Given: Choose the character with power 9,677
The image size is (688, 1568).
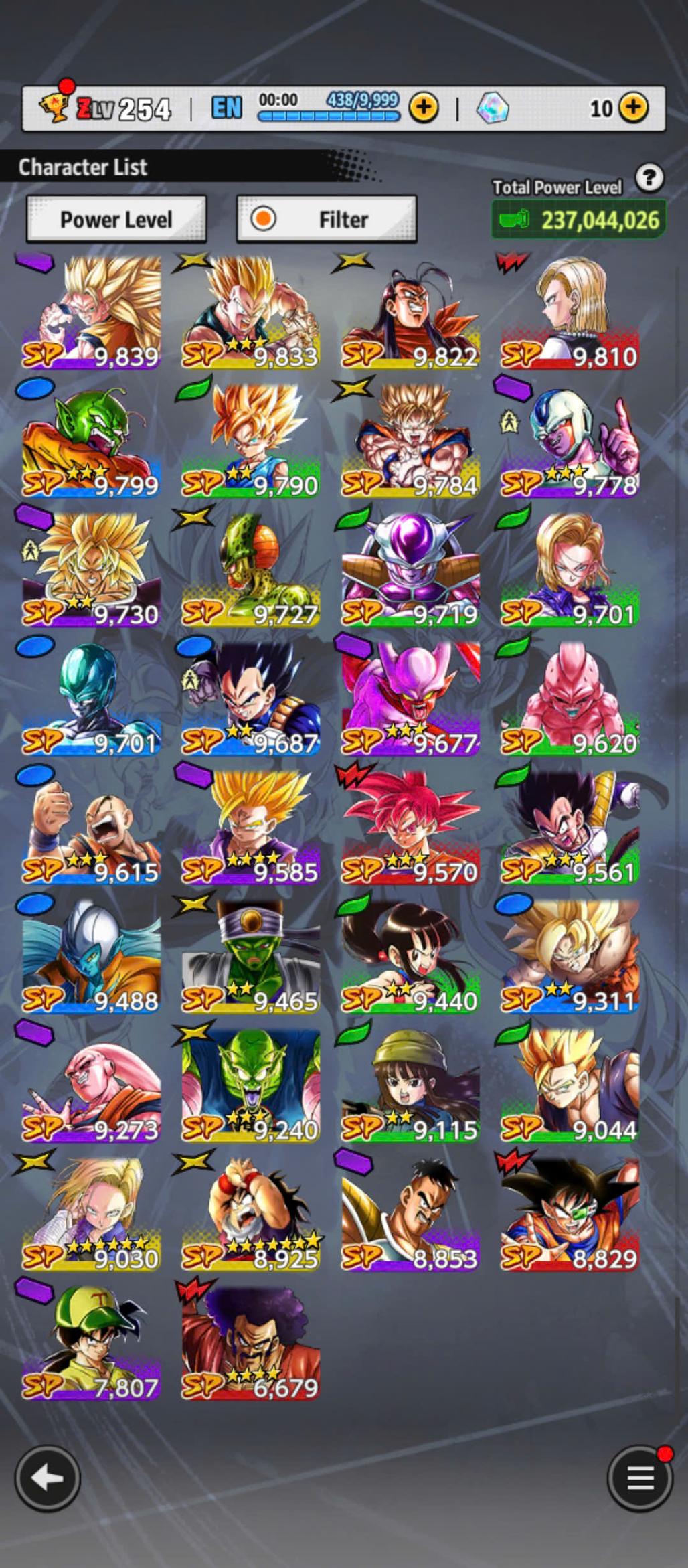Looking at the screenshot, I should [410, 699].
